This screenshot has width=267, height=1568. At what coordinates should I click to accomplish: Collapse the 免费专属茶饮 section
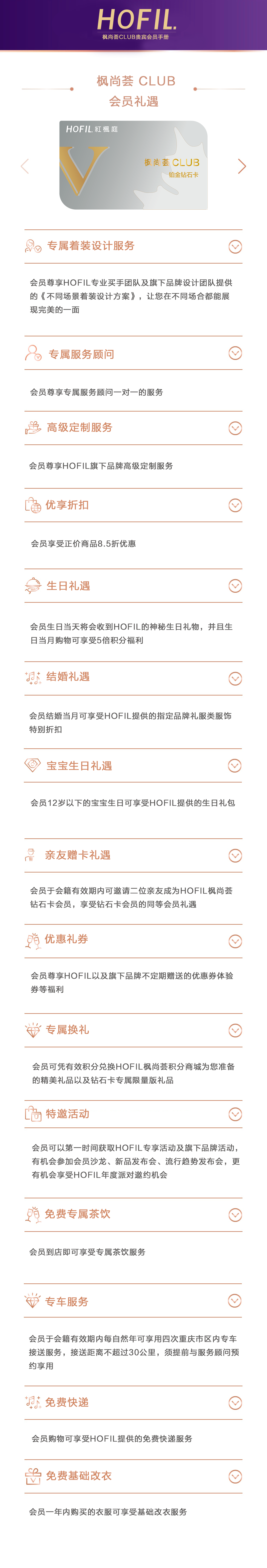(235, 1214)
